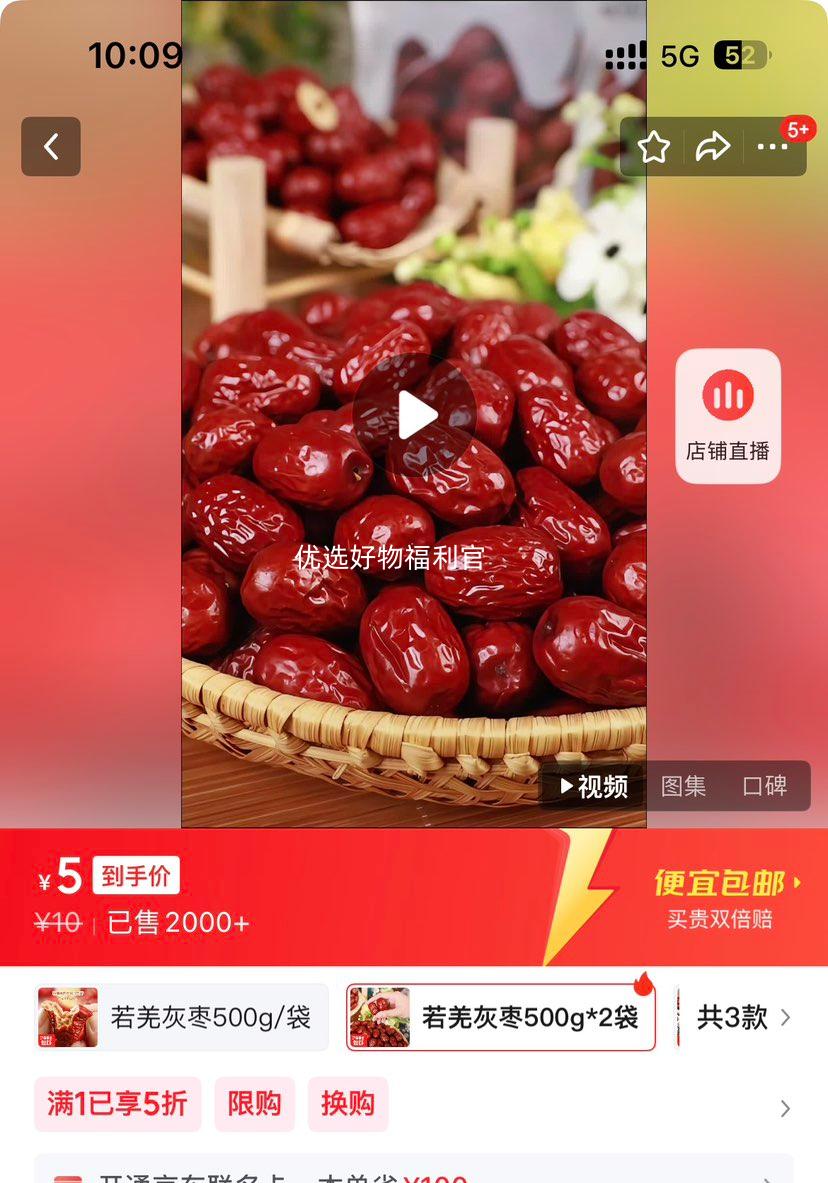Viewport: 828px width, 1183px height.
Task: Select the 若羌灰枣500g/袋 variant
Action: pos(180,1016)
